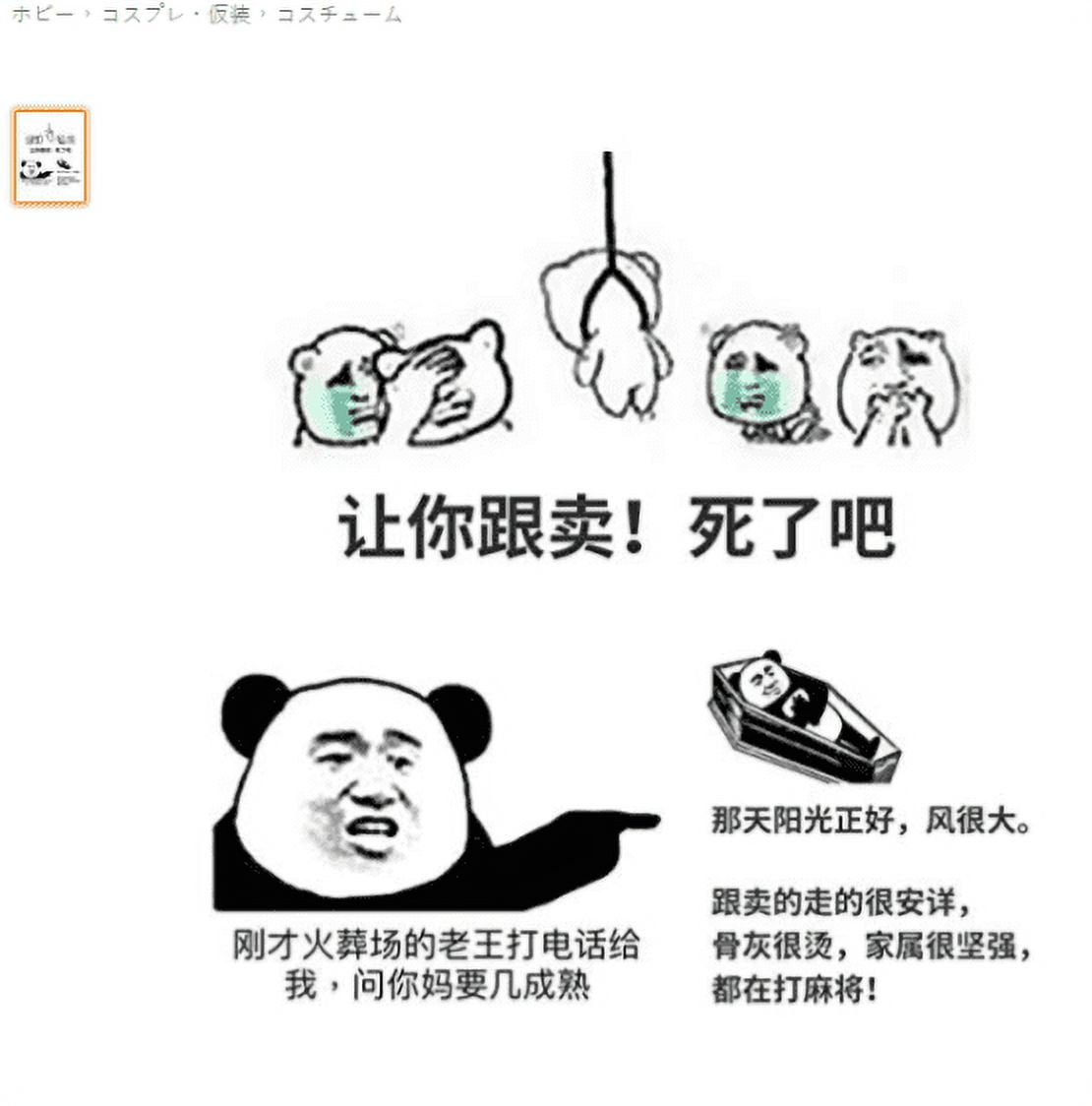
Task: Open the コスチューム breadcrumb category
Action: (338, 14)
